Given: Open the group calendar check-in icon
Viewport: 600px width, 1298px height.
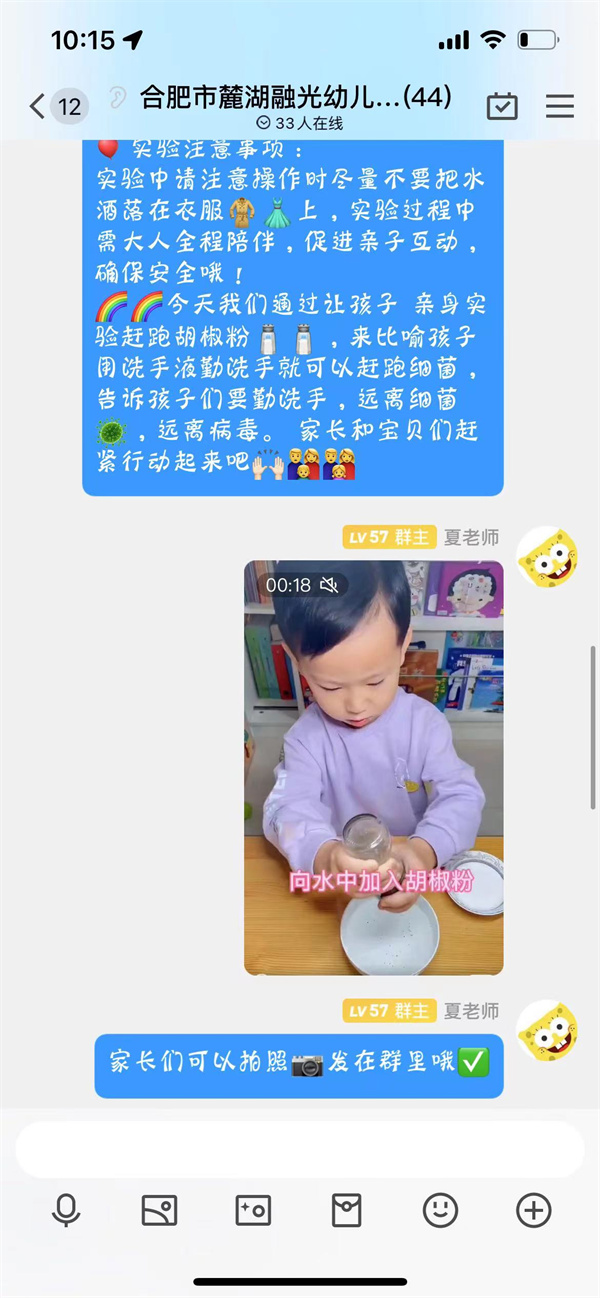Looking at the screenshot, I should pos(502,105).
